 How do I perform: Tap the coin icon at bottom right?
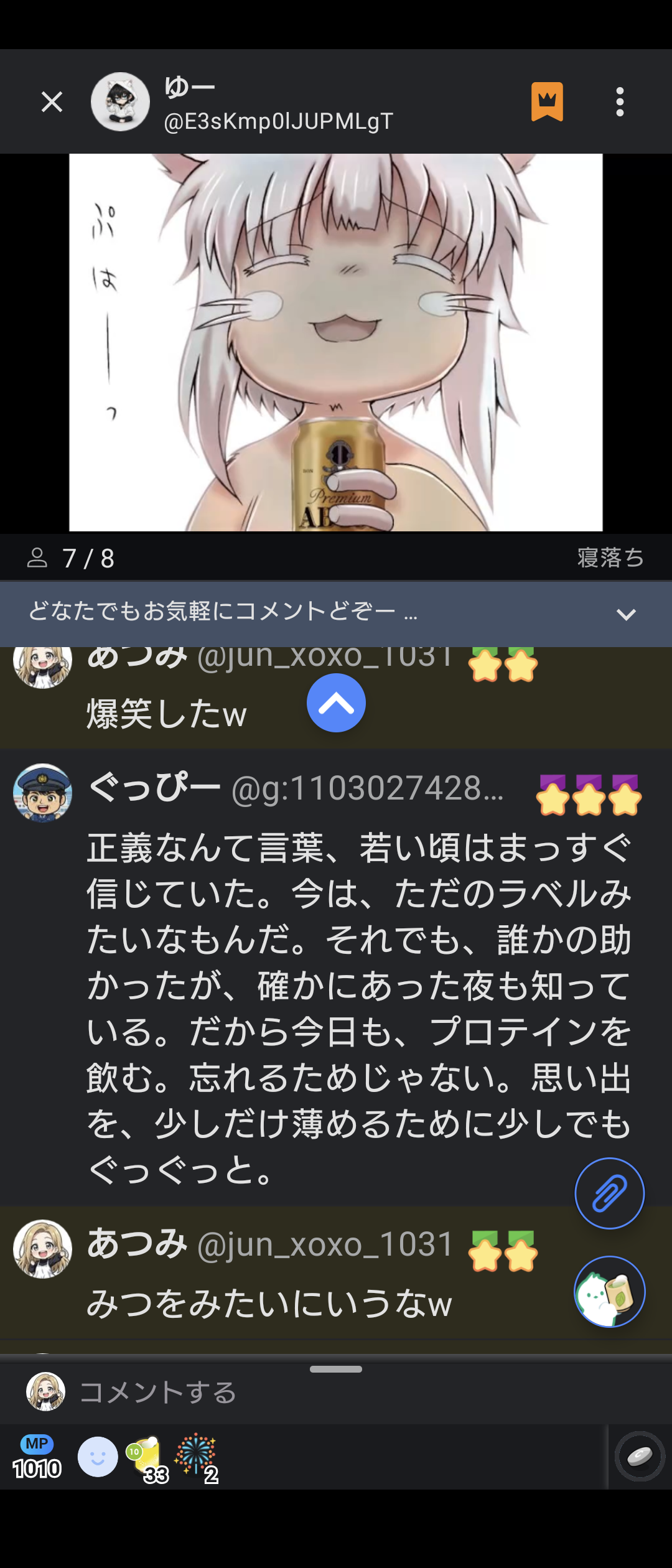(x=640, y=1456)
